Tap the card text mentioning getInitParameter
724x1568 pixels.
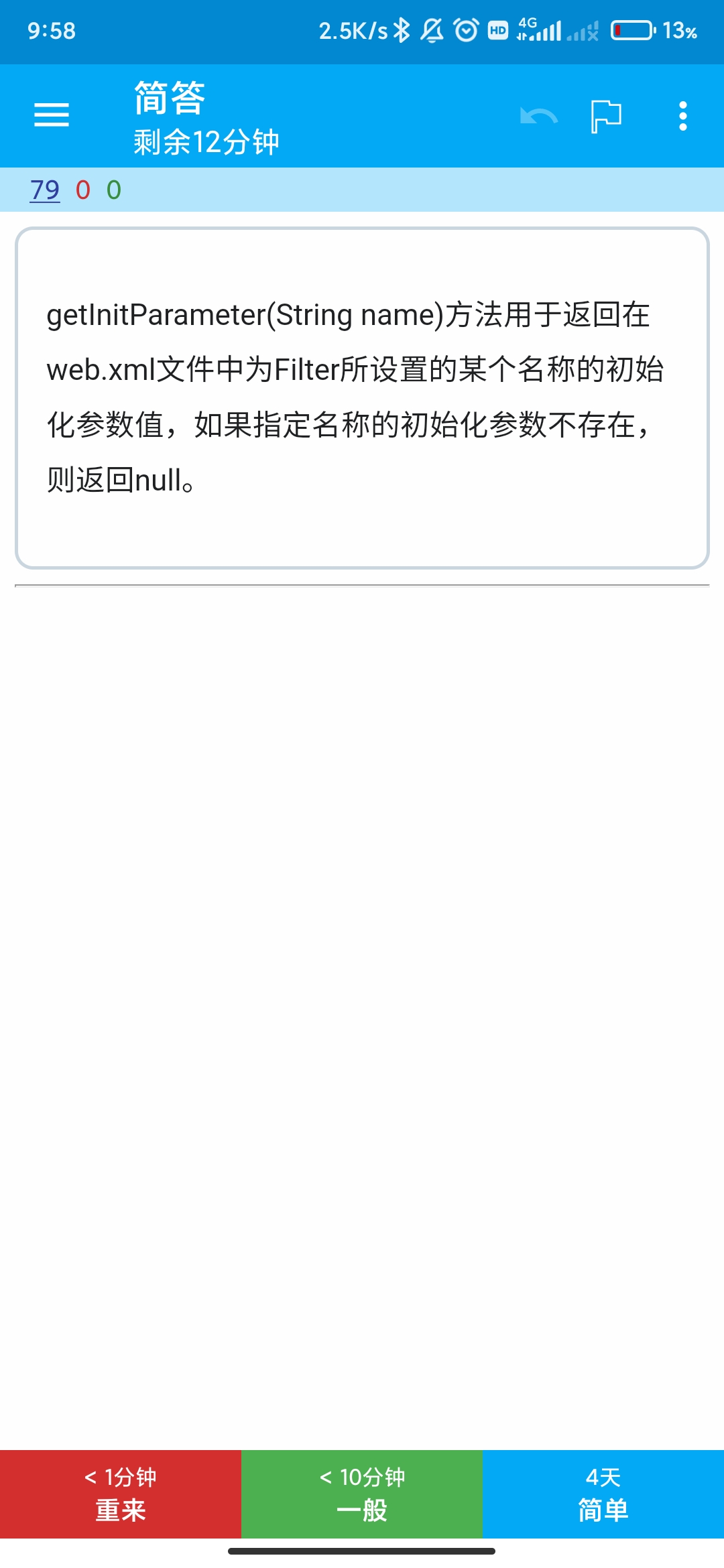(x=349, y=395)
